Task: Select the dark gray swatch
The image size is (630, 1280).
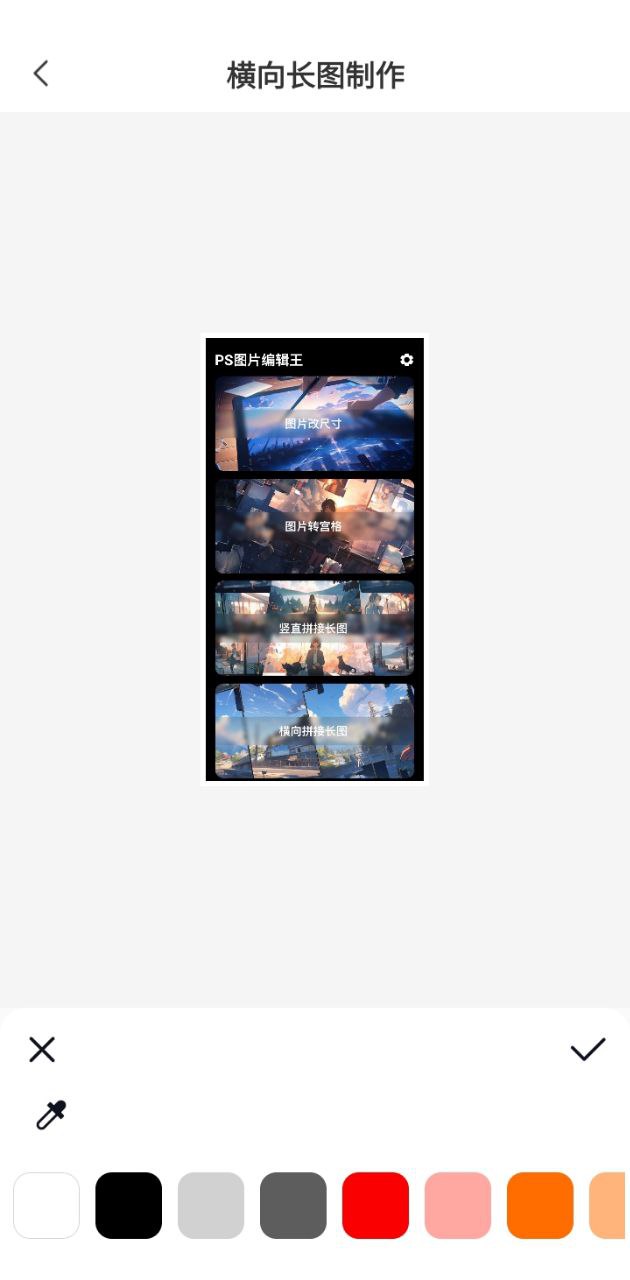Action: [x=293, y=1205]
